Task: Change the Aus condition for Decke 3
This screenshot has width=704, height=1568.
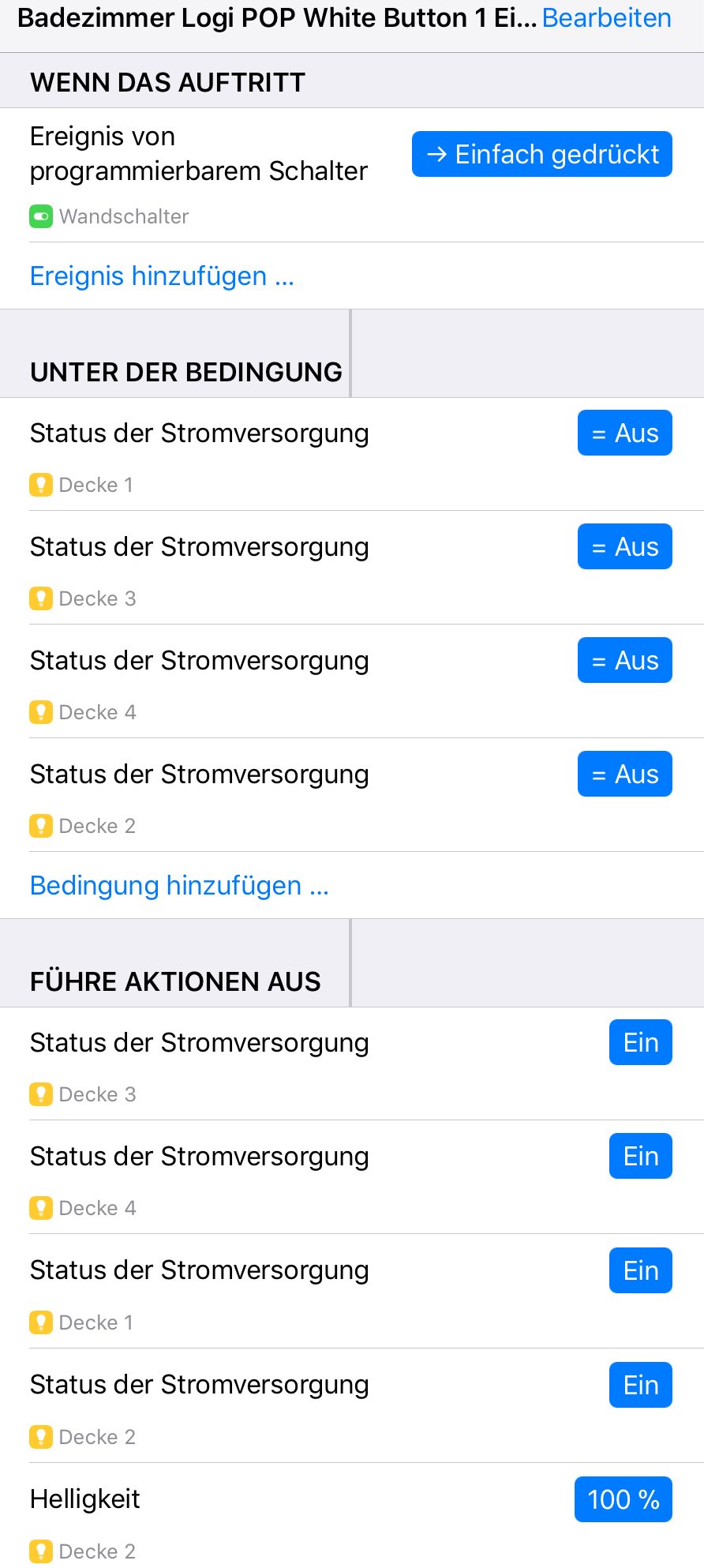Action: click(624, 547)
